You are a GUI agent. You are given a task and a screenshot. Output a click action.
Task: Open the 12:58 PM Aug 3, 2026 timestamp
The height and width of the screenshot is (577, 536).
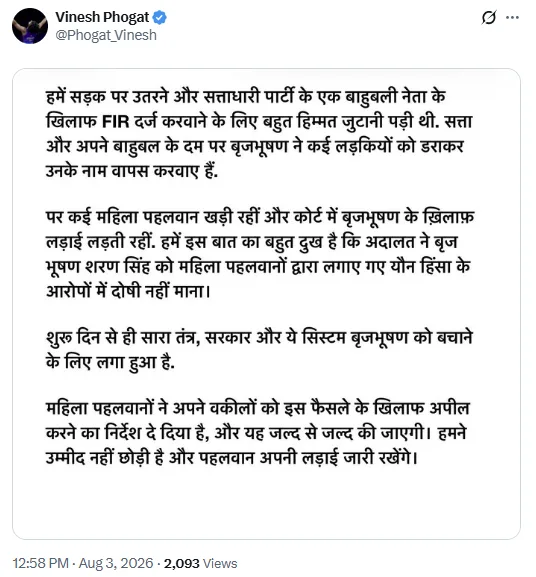(83, 563)
